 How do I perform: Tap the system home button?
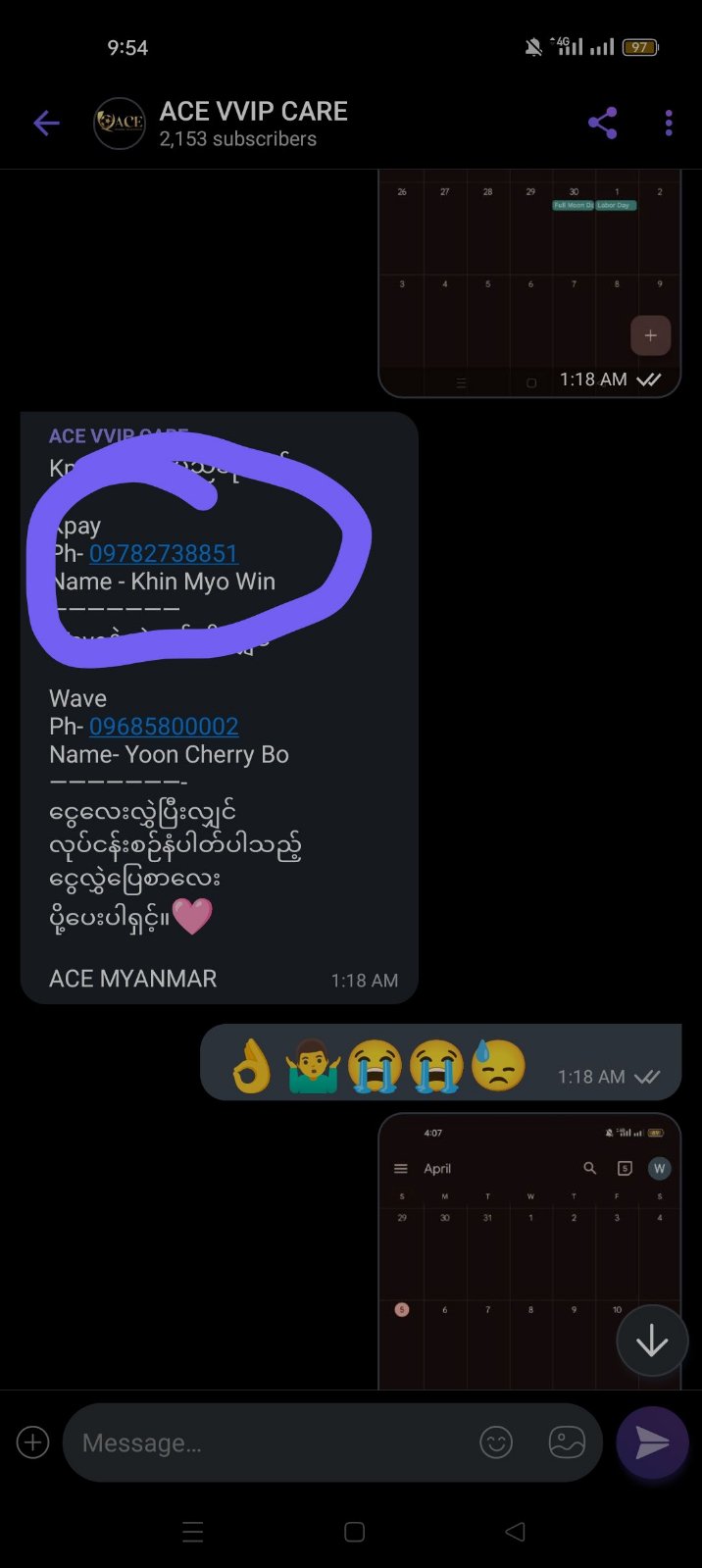click(x=355, y=1532)
